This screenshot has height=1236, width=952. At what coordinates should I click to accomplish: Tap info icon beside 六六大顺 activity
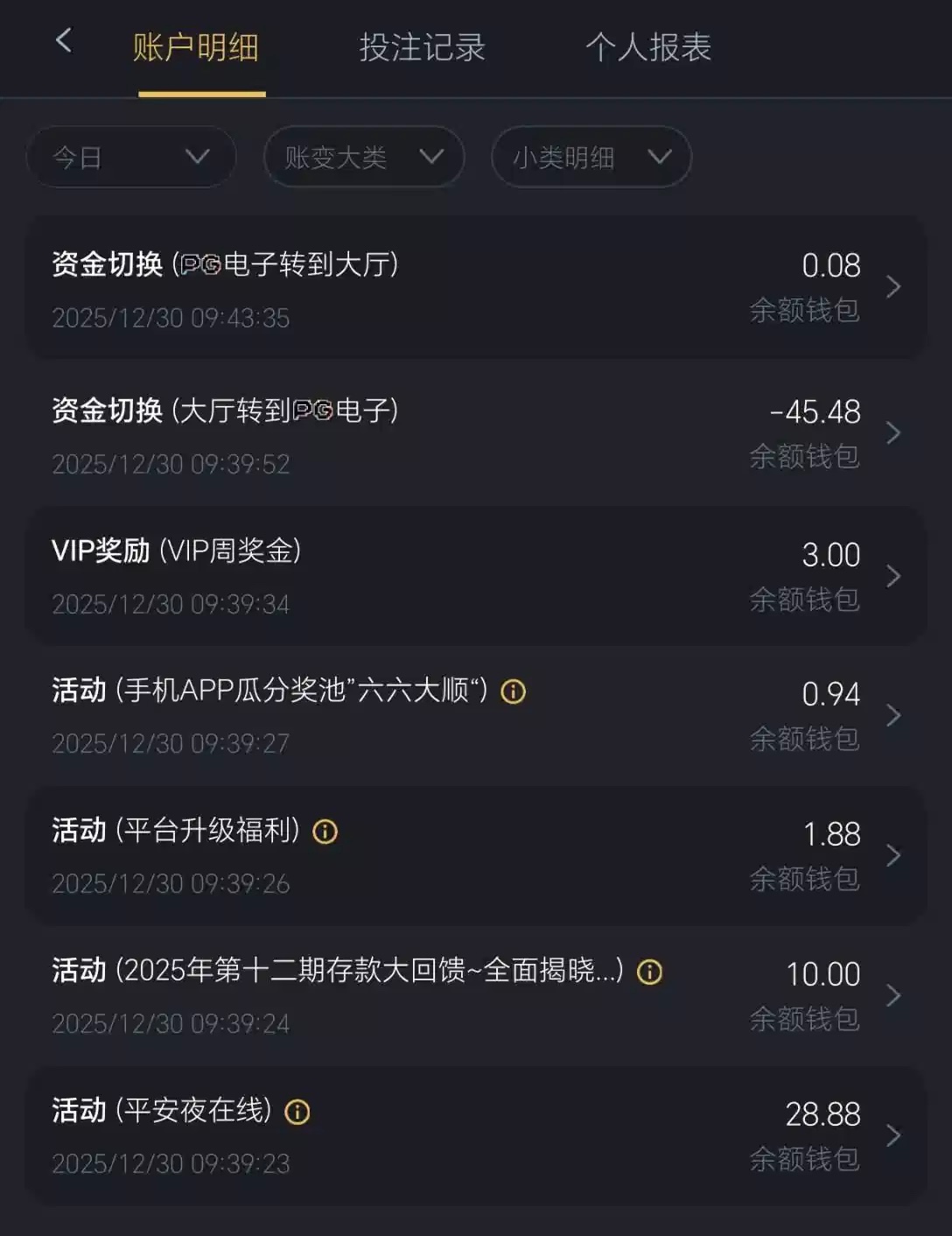pos(514,692)
